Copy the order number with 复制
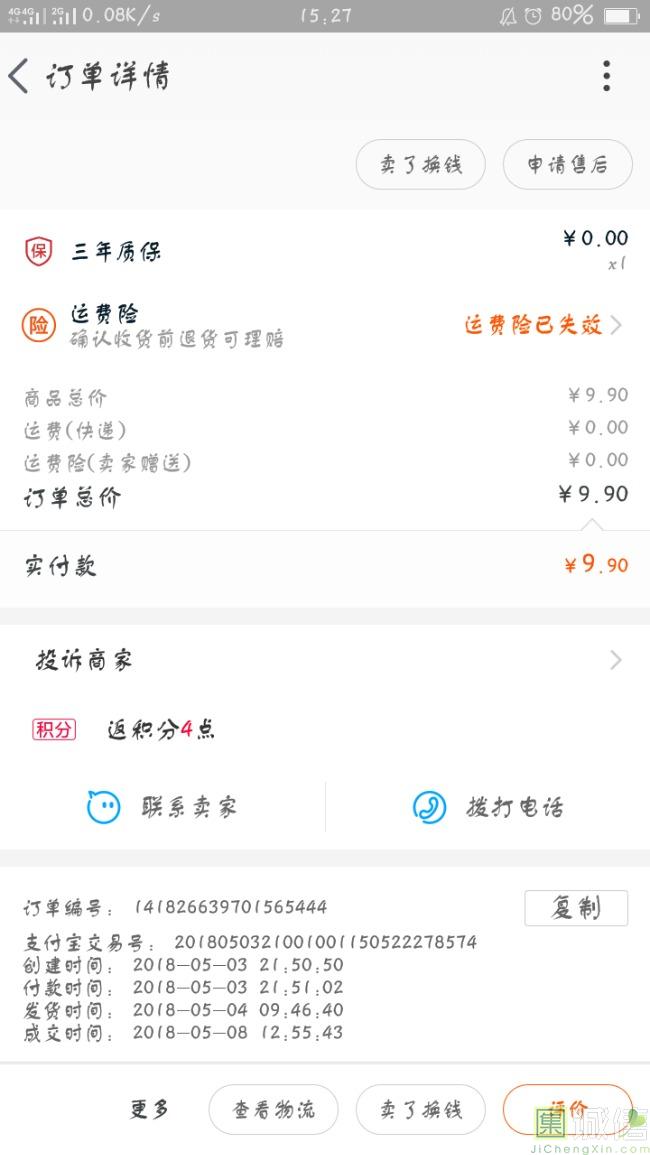This screenshot has height=1155, width=650. click(576, 908)
